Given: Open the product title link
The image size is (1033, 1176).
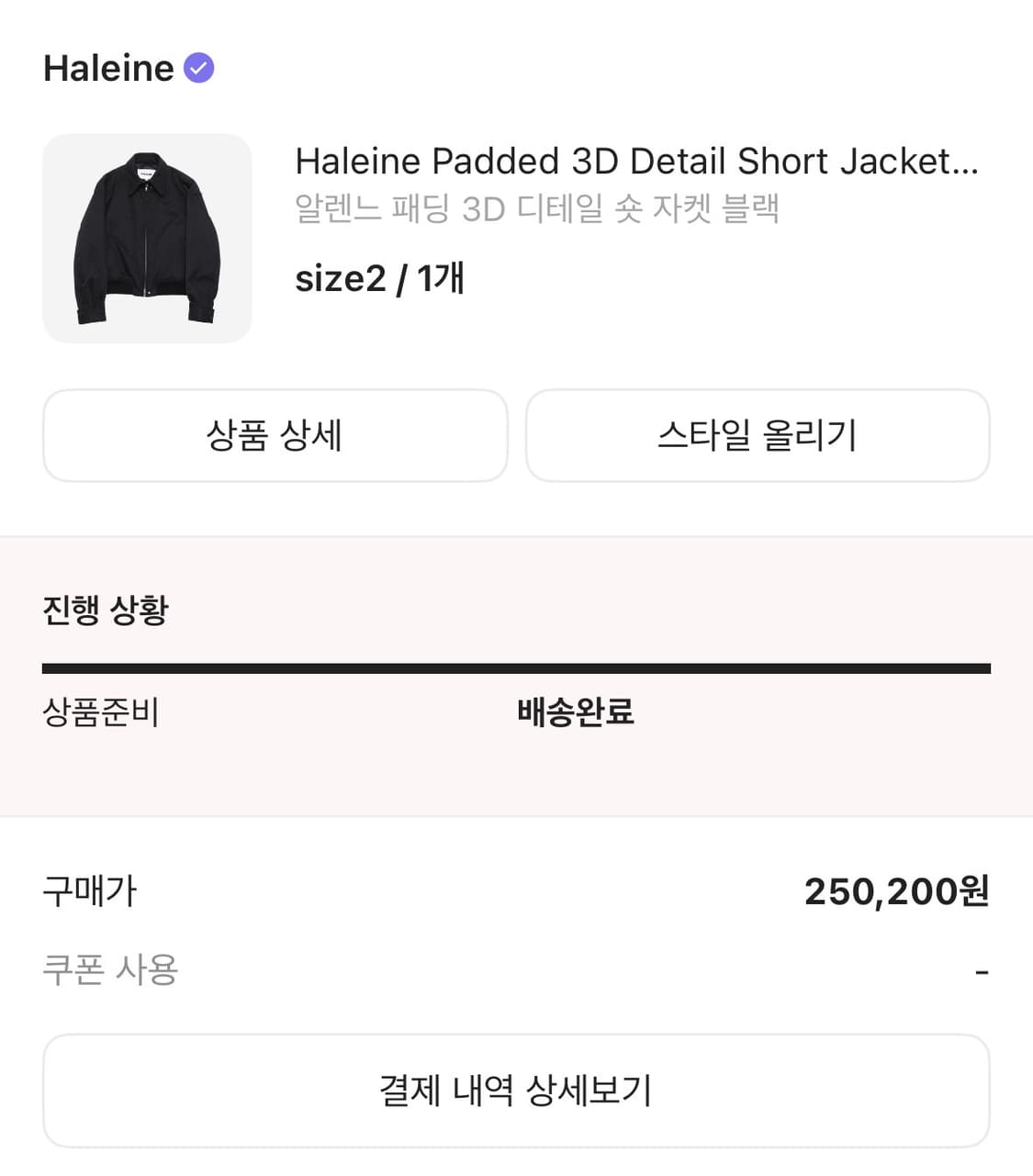Looking at the screenshot, I should (x=636, y=162).
